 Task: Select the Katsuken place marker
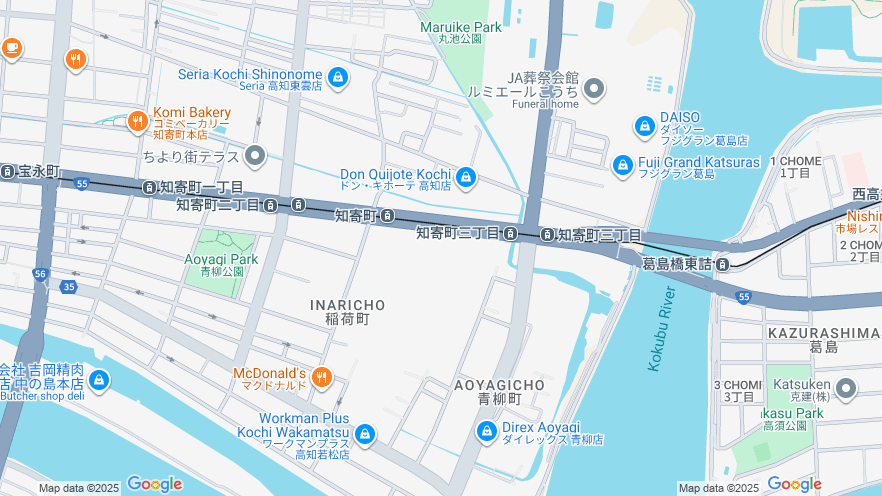tap(847, 388)
